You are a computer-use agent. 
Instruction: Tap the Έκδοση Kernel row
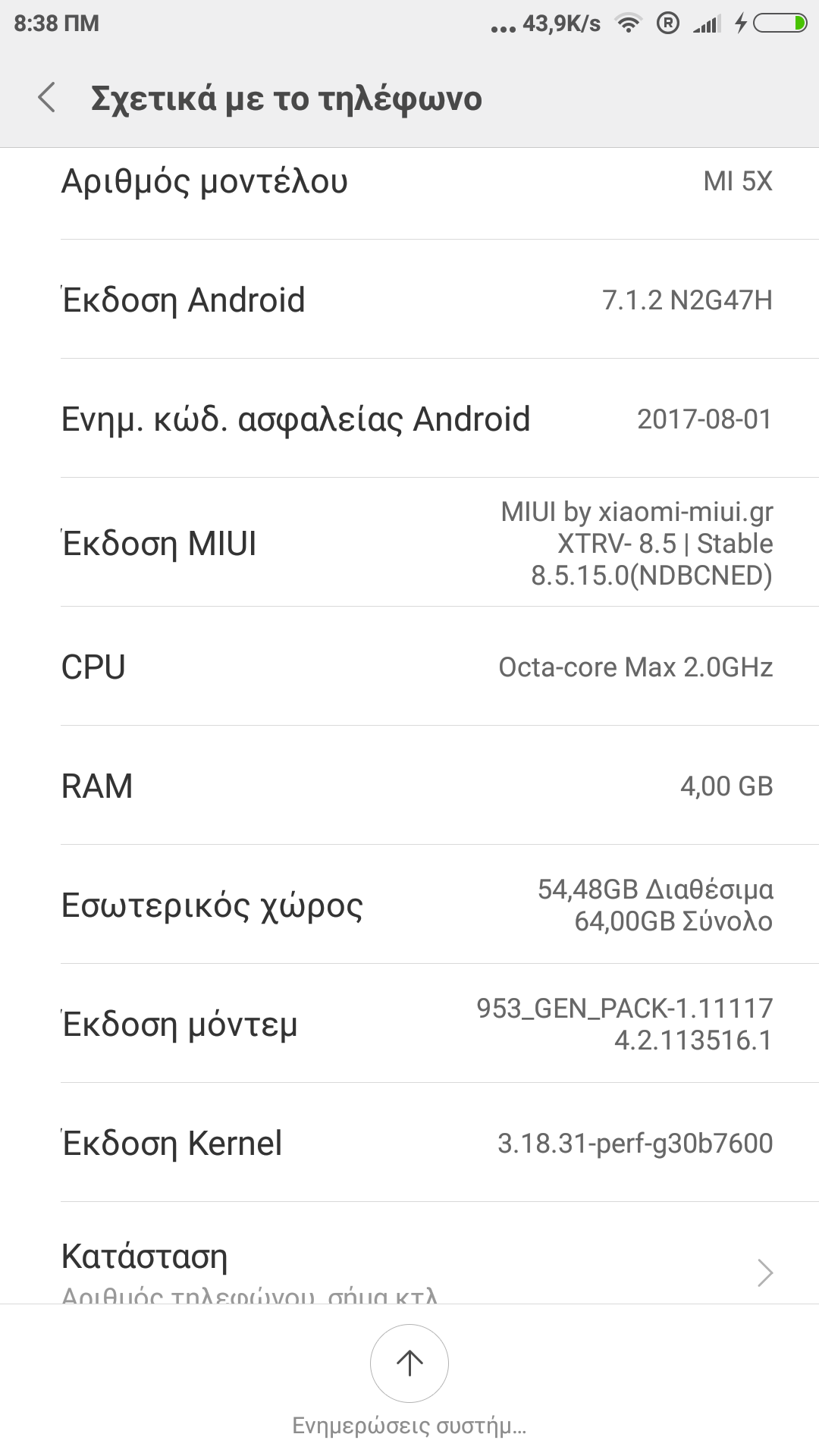(x=409, y=1143)
